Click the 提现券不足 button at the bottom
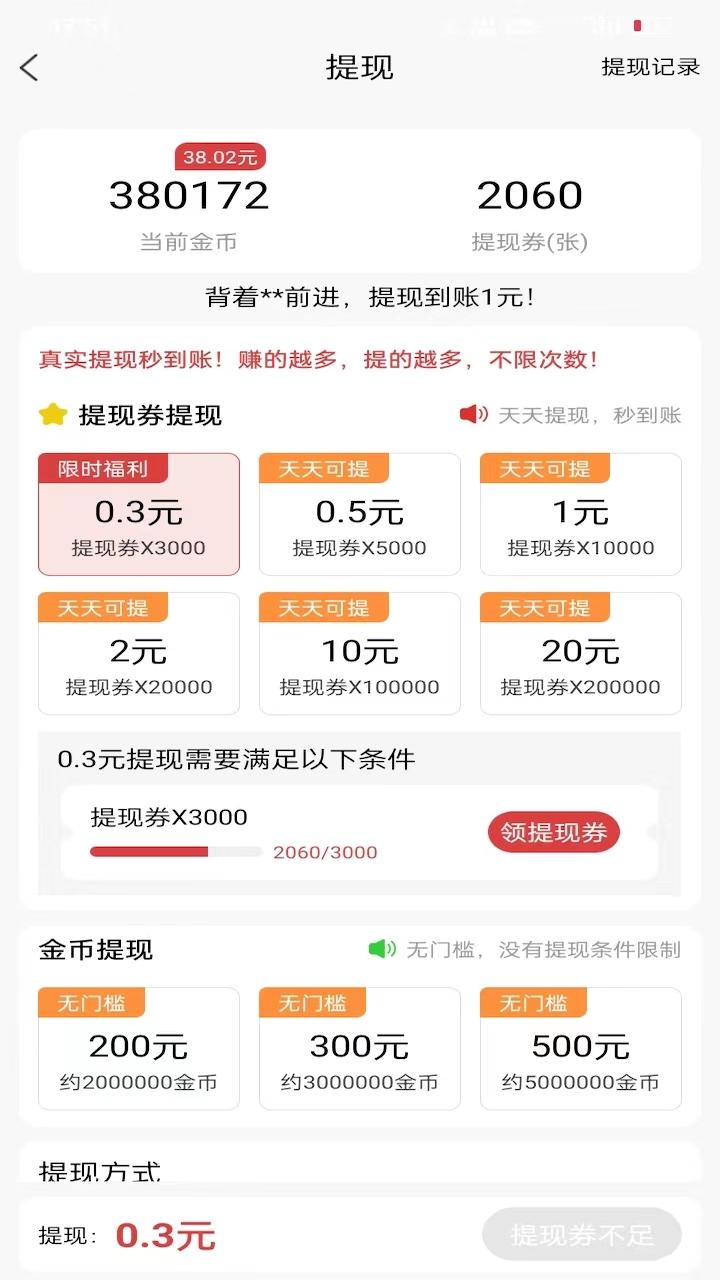 (x=581, y=1235)
